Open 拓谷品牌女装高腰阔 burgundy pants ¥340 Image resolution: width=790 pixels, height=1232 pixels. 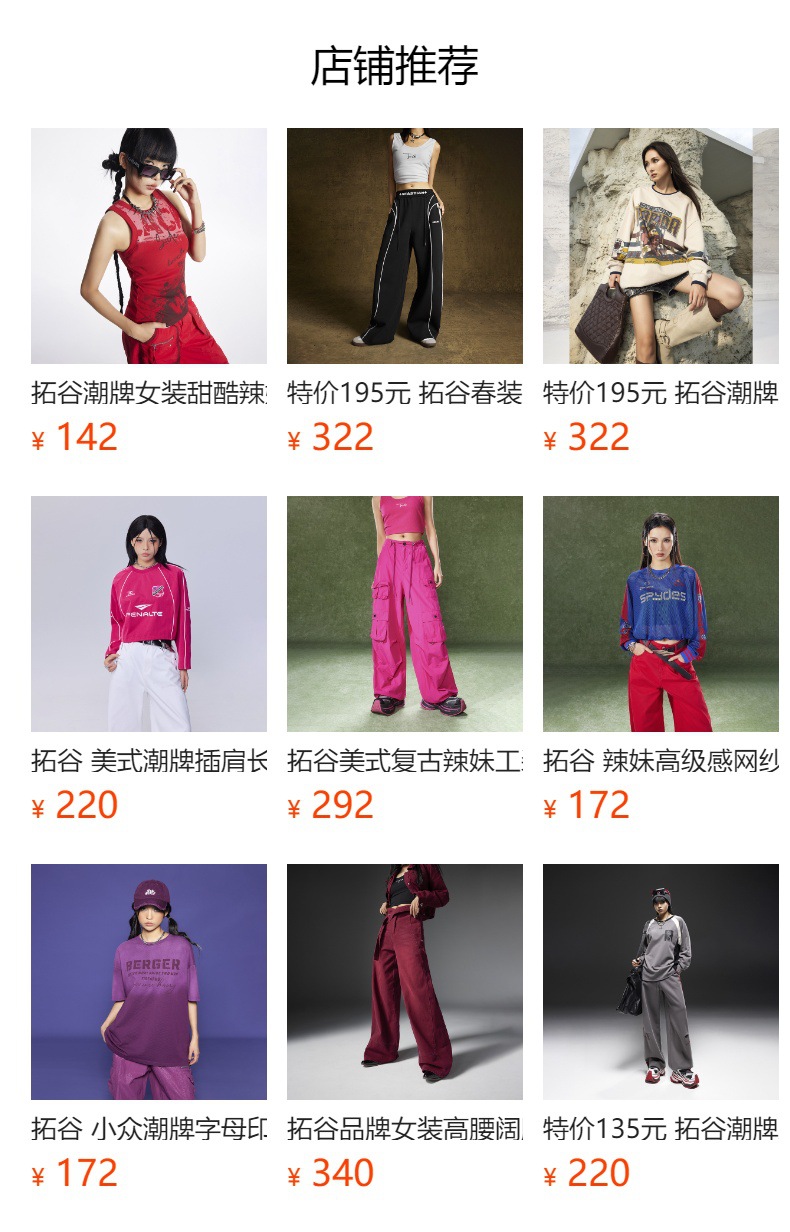[404, 982]
